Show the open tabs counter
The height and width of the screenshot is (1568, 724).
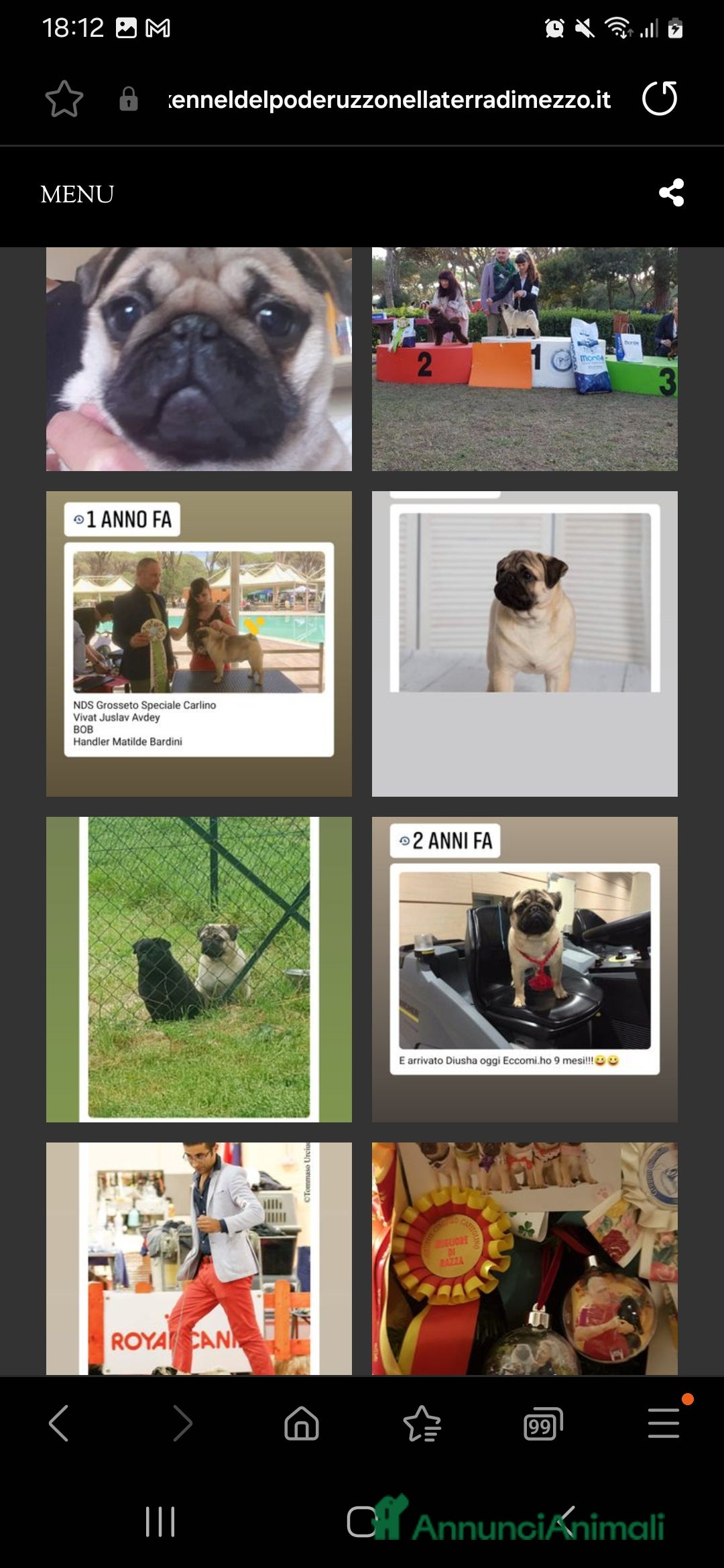542,1423
